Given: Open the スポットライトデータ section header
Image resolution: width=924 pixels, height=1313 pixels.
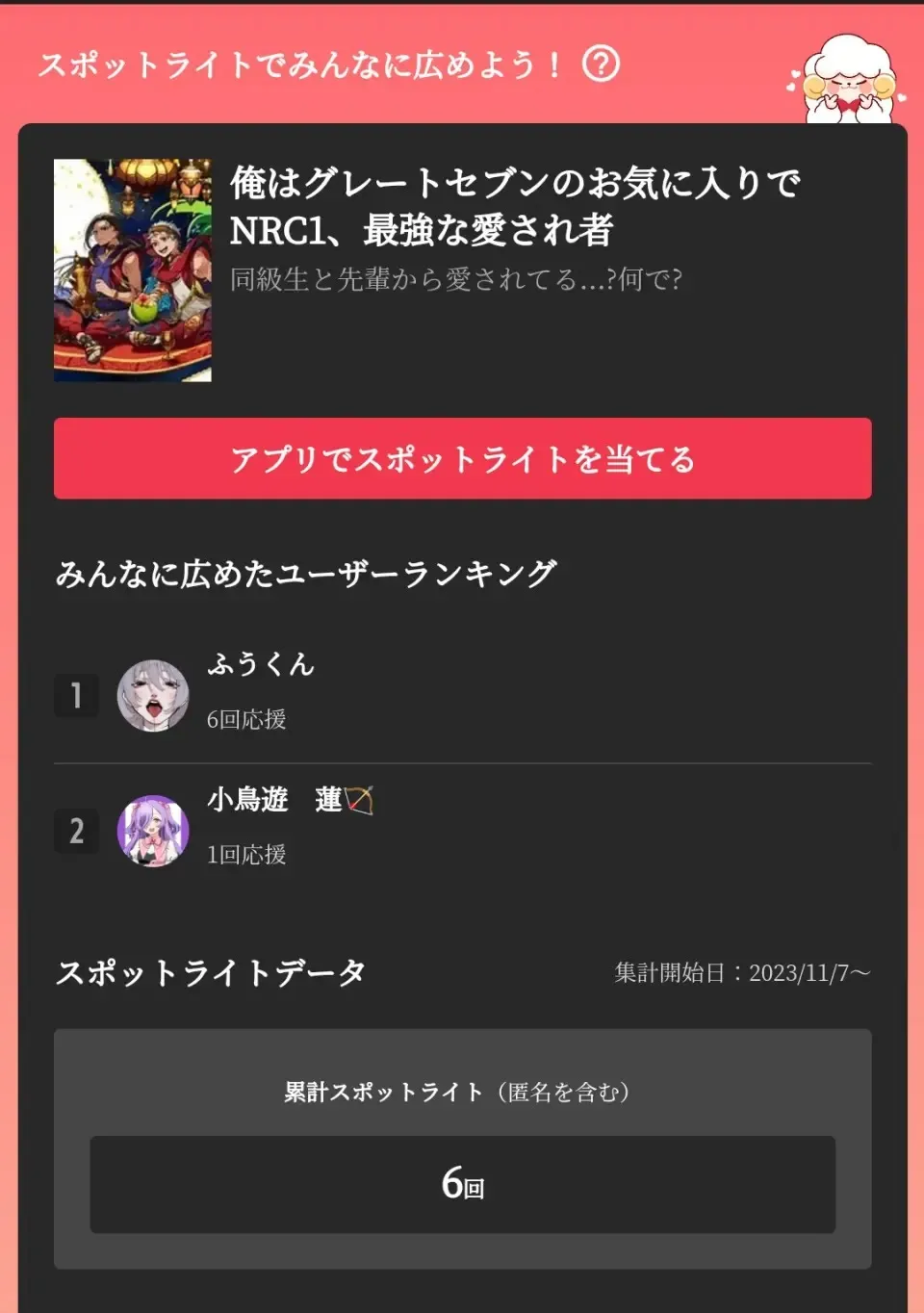Looking at the screenshot, I should (210, 972).
